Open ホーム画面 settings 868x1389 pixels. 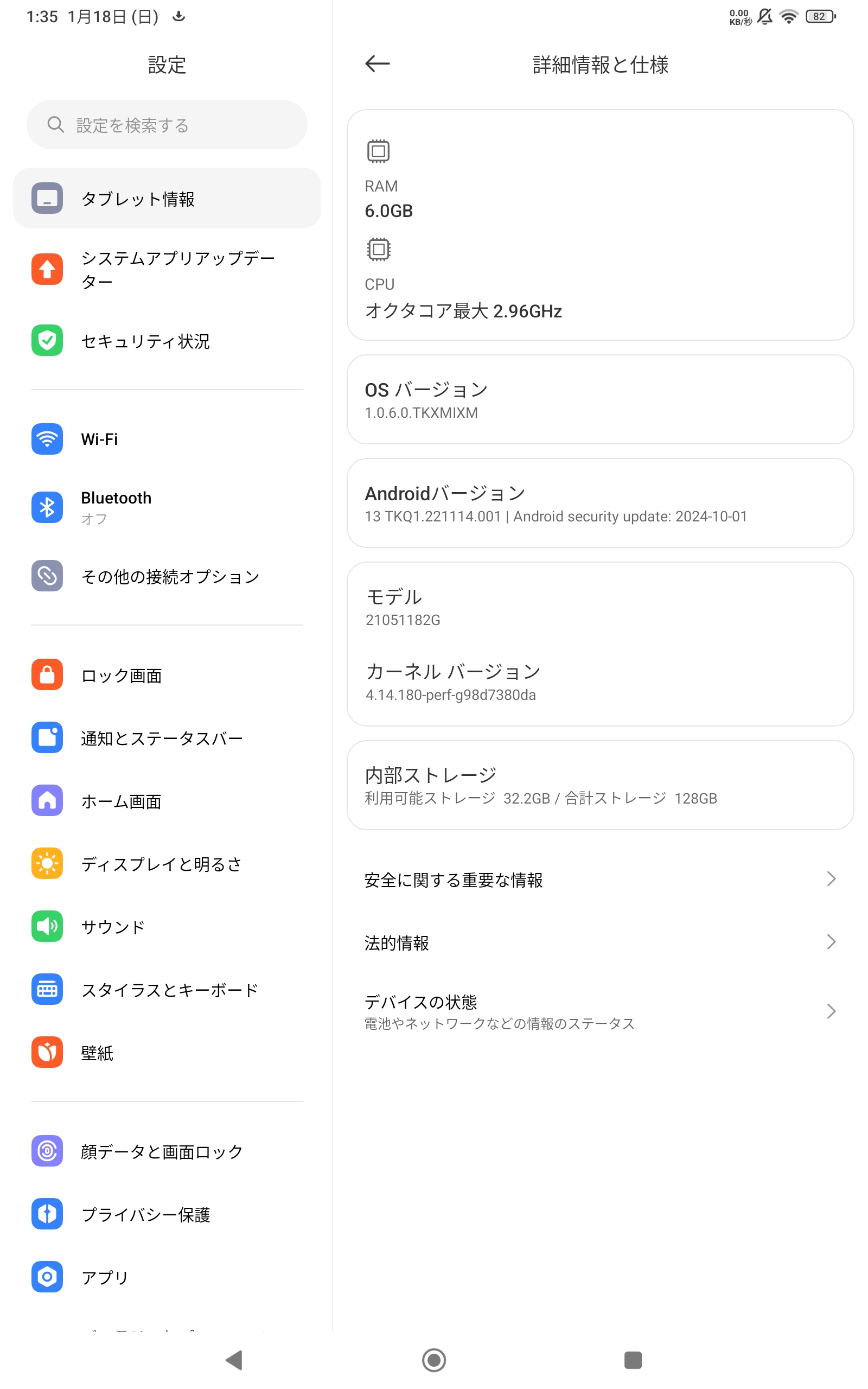167,801
